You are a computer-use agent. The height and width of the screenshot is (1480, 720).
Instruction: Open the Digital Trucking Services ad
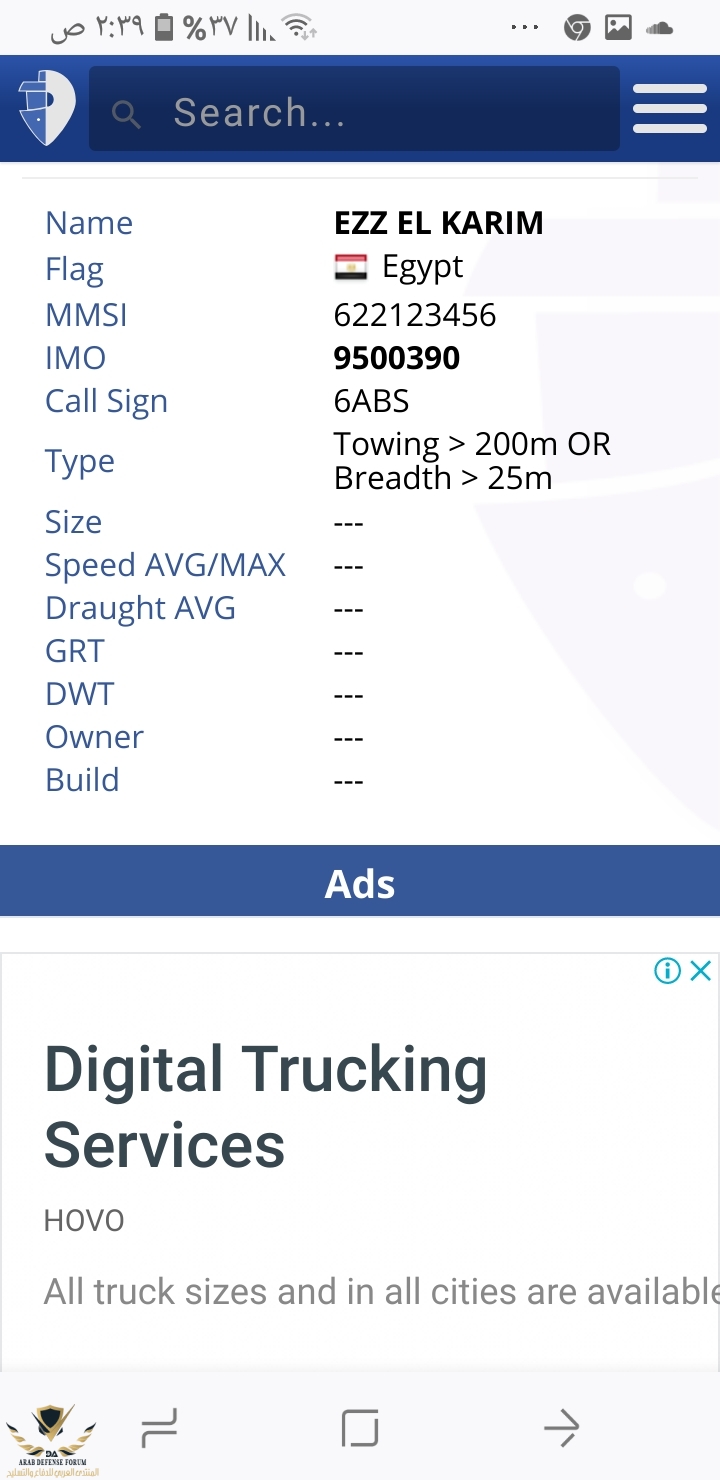tap(266, 1106)
